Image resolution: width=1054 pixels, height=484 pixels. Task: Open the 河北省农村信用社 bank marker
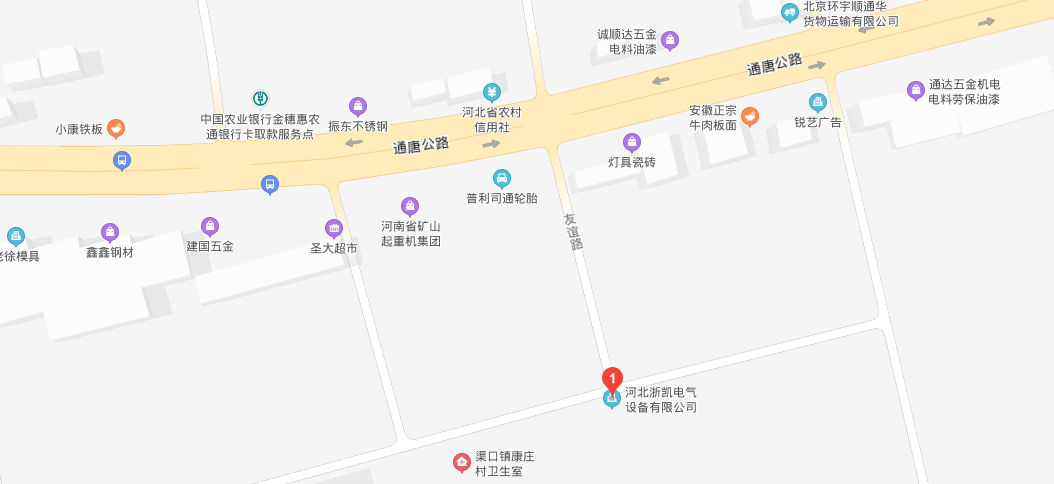pos(491,92)
